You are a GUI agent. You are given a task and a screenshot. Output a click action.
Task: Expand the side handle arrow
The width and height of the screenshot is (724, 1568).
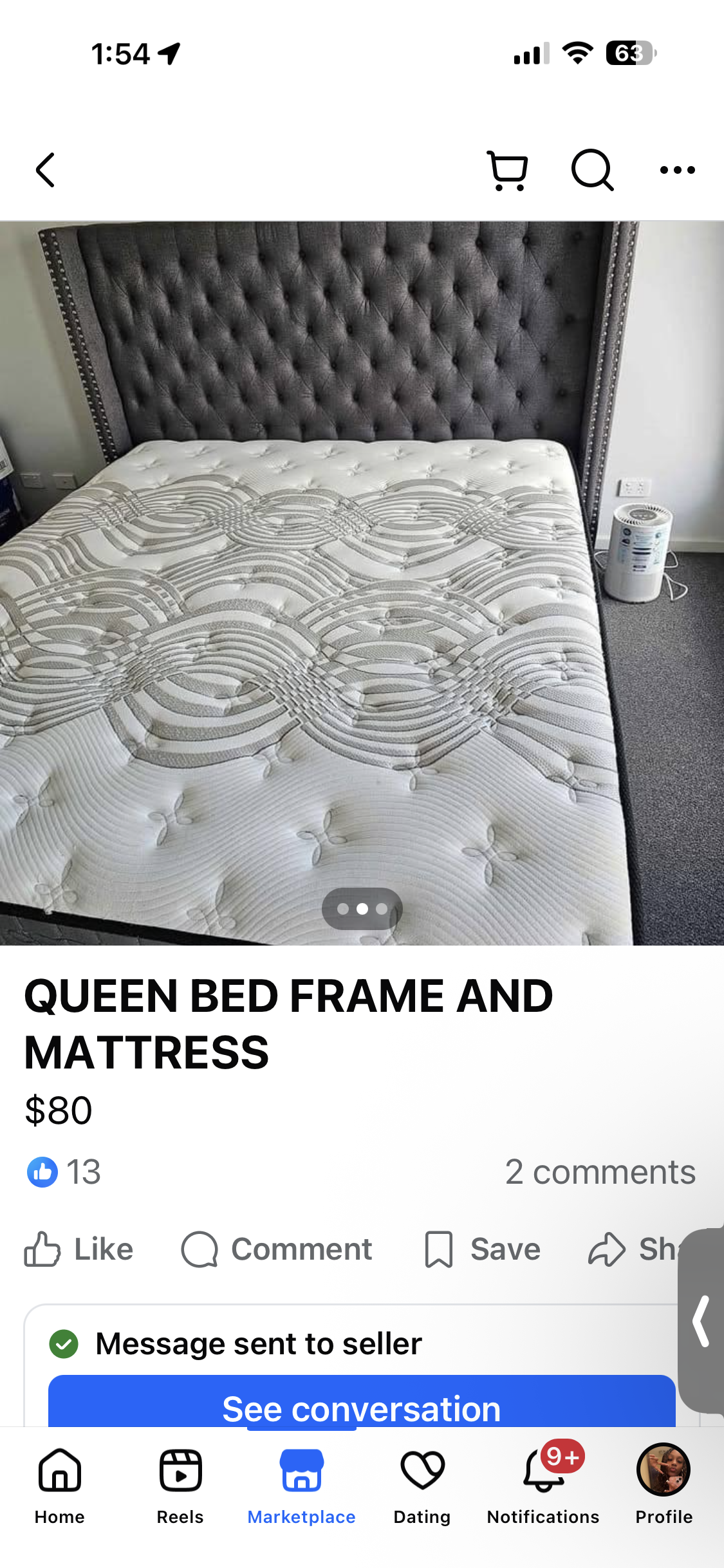click(701, 1321)
